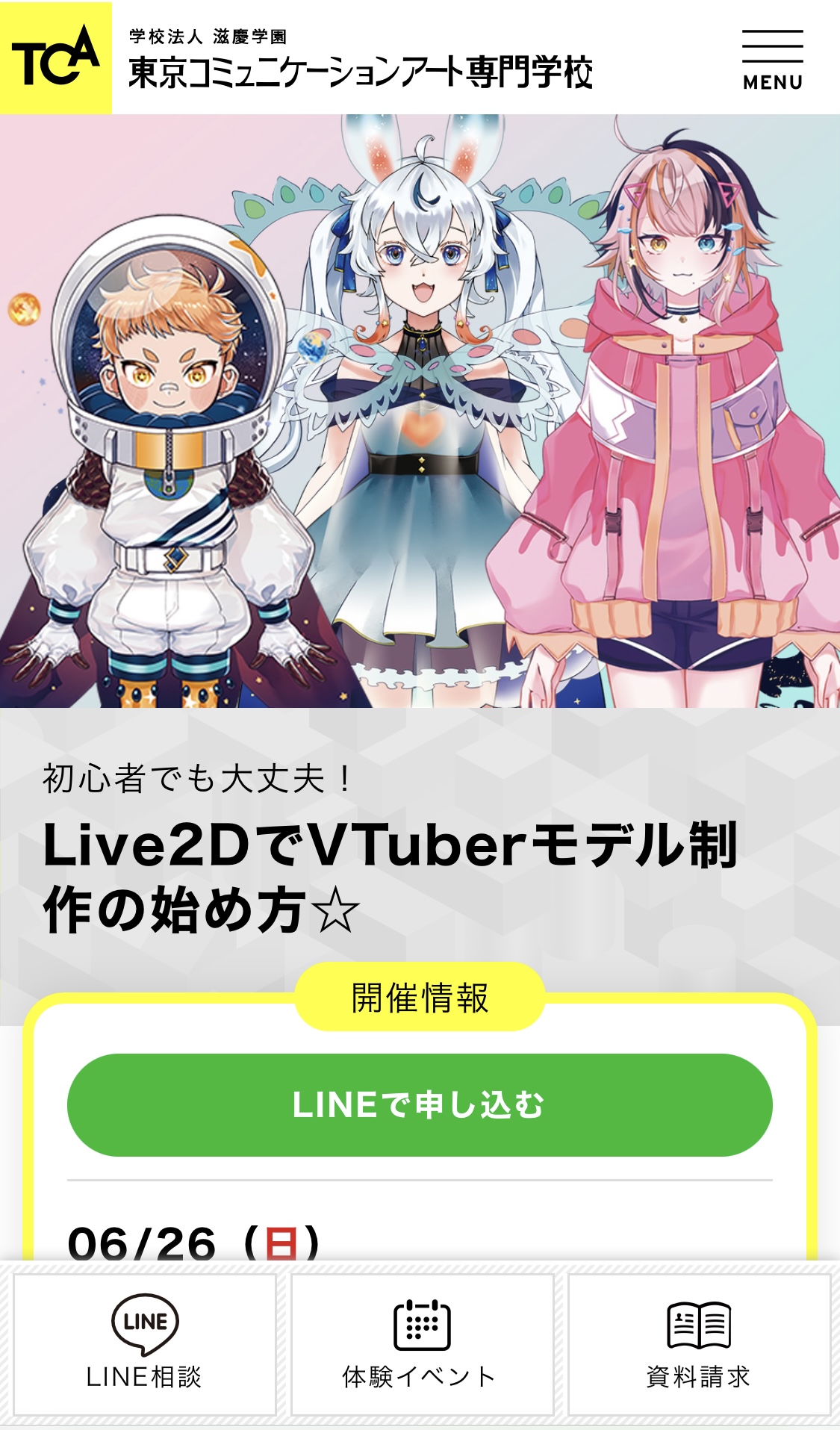The height and width of the screenshot is (1430, 840).
Task: Open 体験イベント in the bottom bar
Action: pos(422,1344)
